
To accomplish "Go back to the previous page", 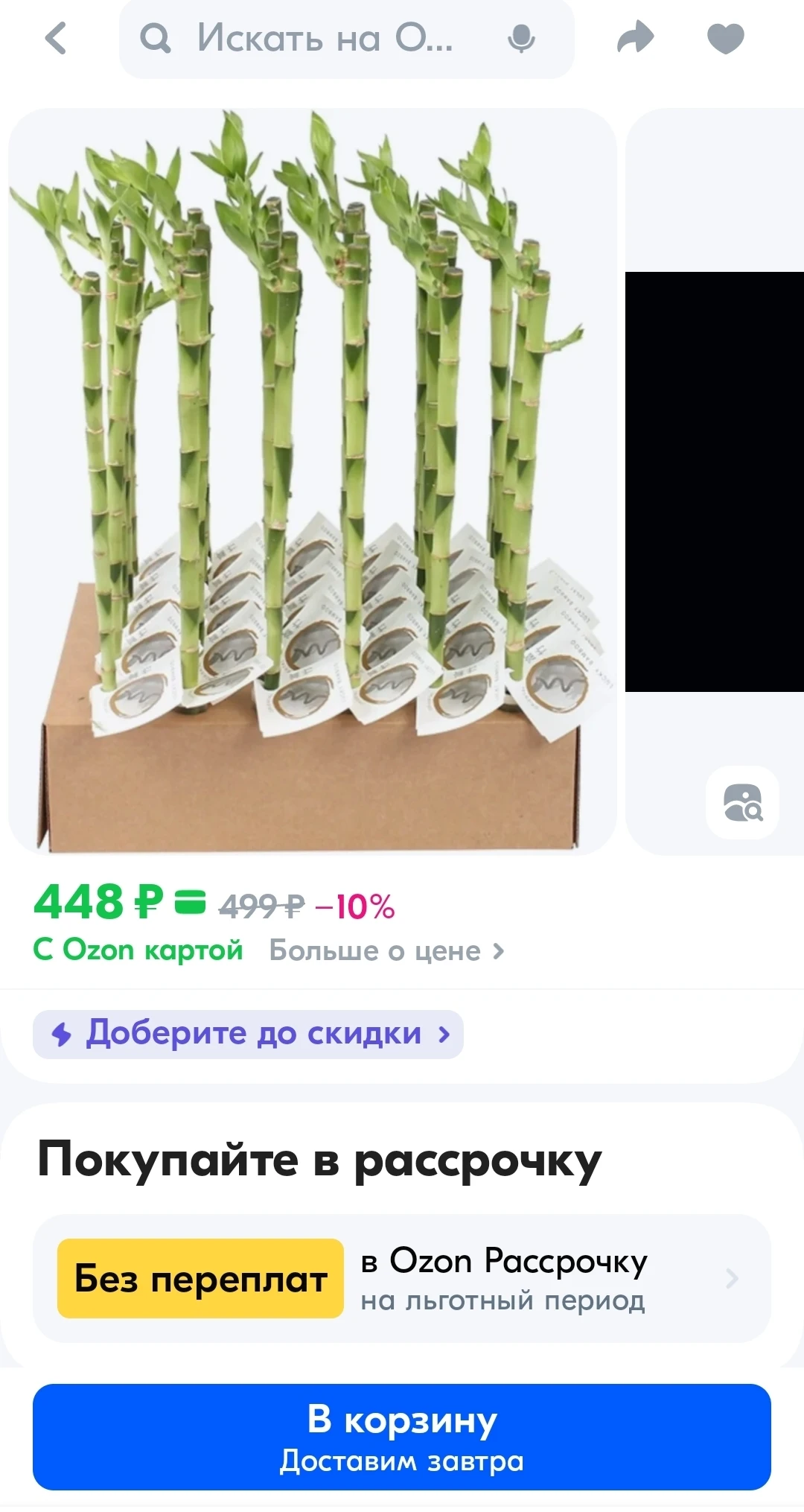I will (x=56, y=39).
